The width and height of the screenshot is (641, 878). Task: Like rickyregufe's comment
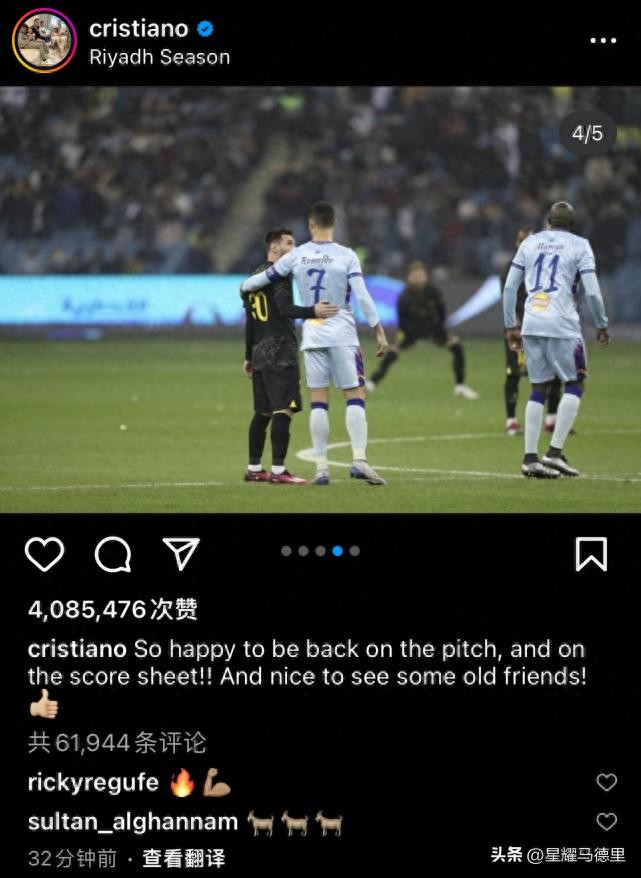(606, 782)
